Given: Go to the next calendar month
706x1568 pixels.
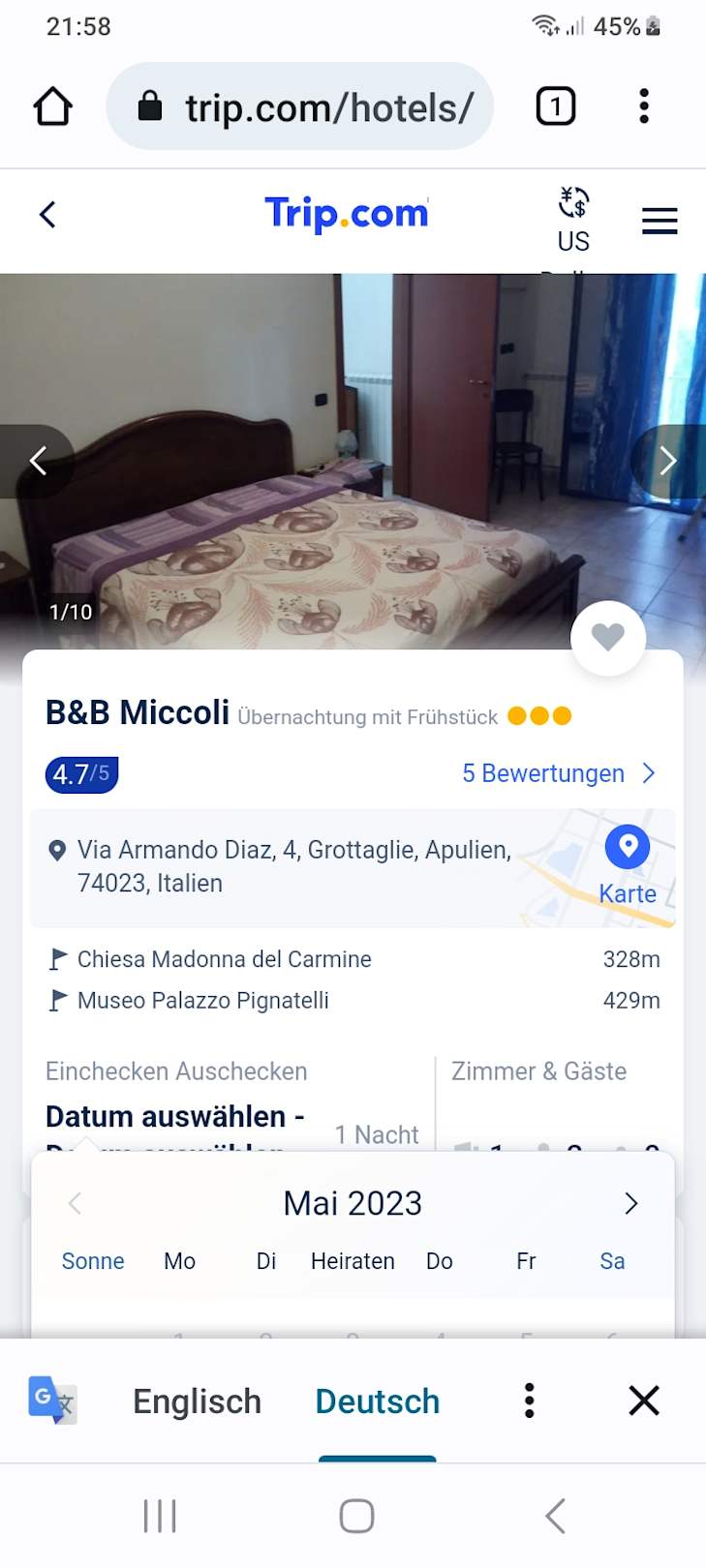Looking at the screenshot, I should coord(631,1203).
